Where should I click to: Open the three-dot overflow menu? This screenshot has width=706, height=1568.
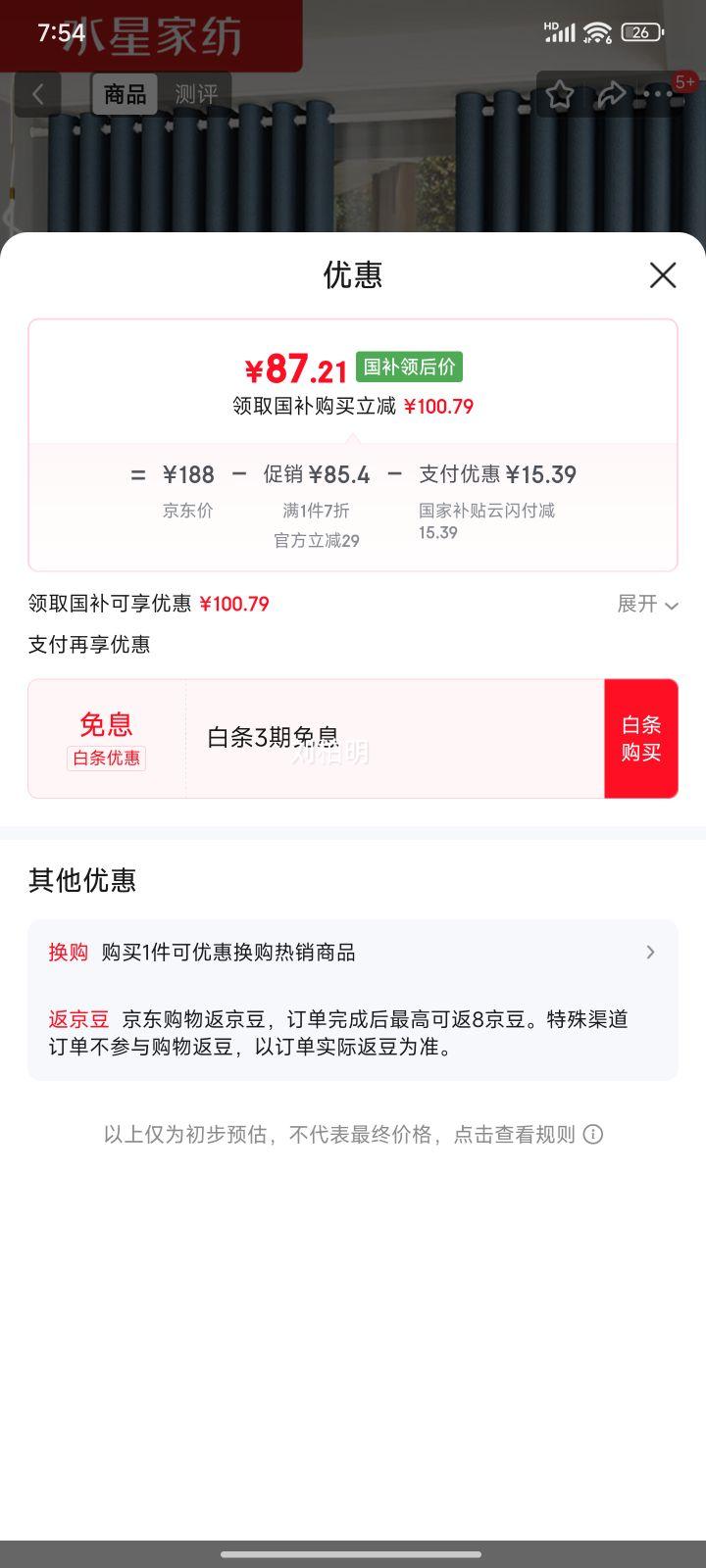pos(659,94)
